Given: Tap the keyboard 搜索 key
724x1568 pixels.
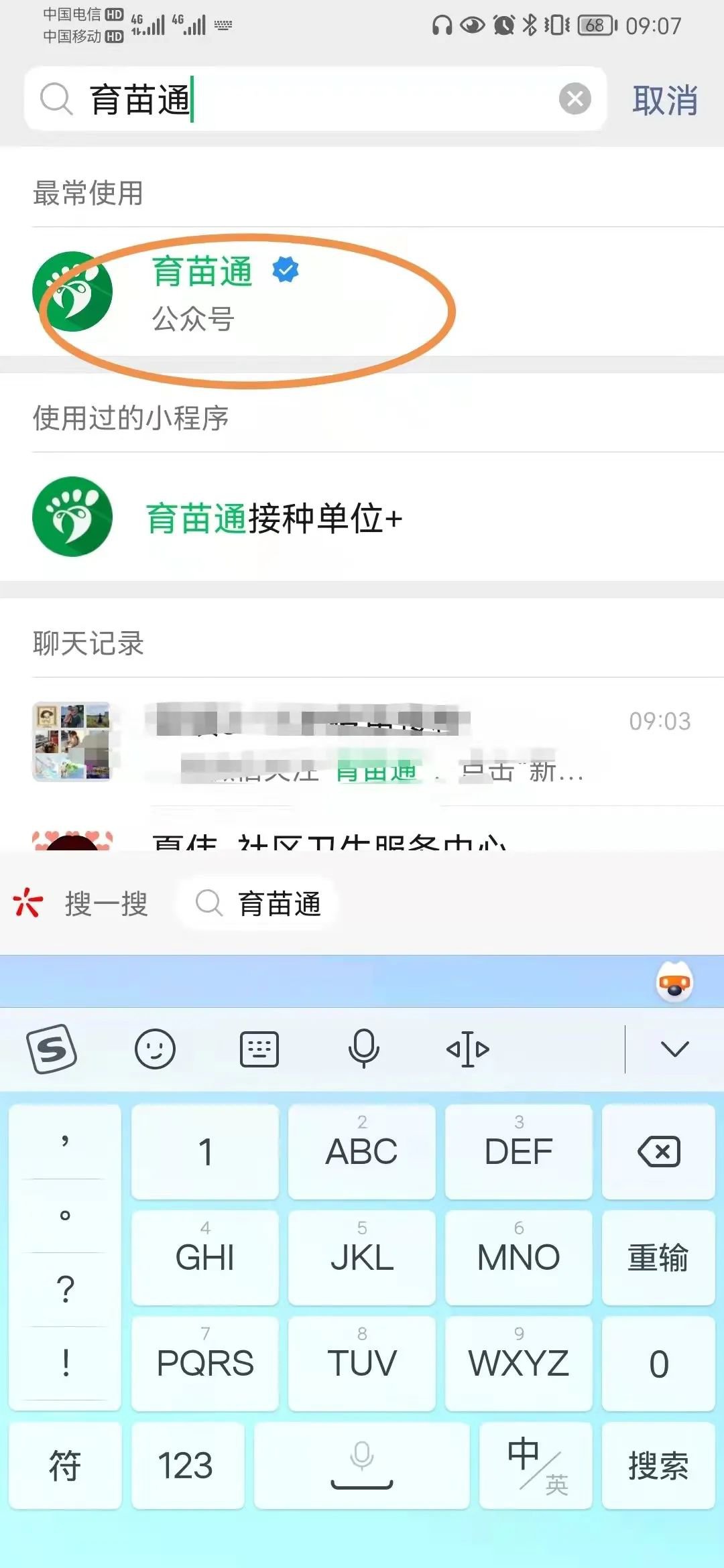Looking at the screenshot, I should pos(658,1465).
